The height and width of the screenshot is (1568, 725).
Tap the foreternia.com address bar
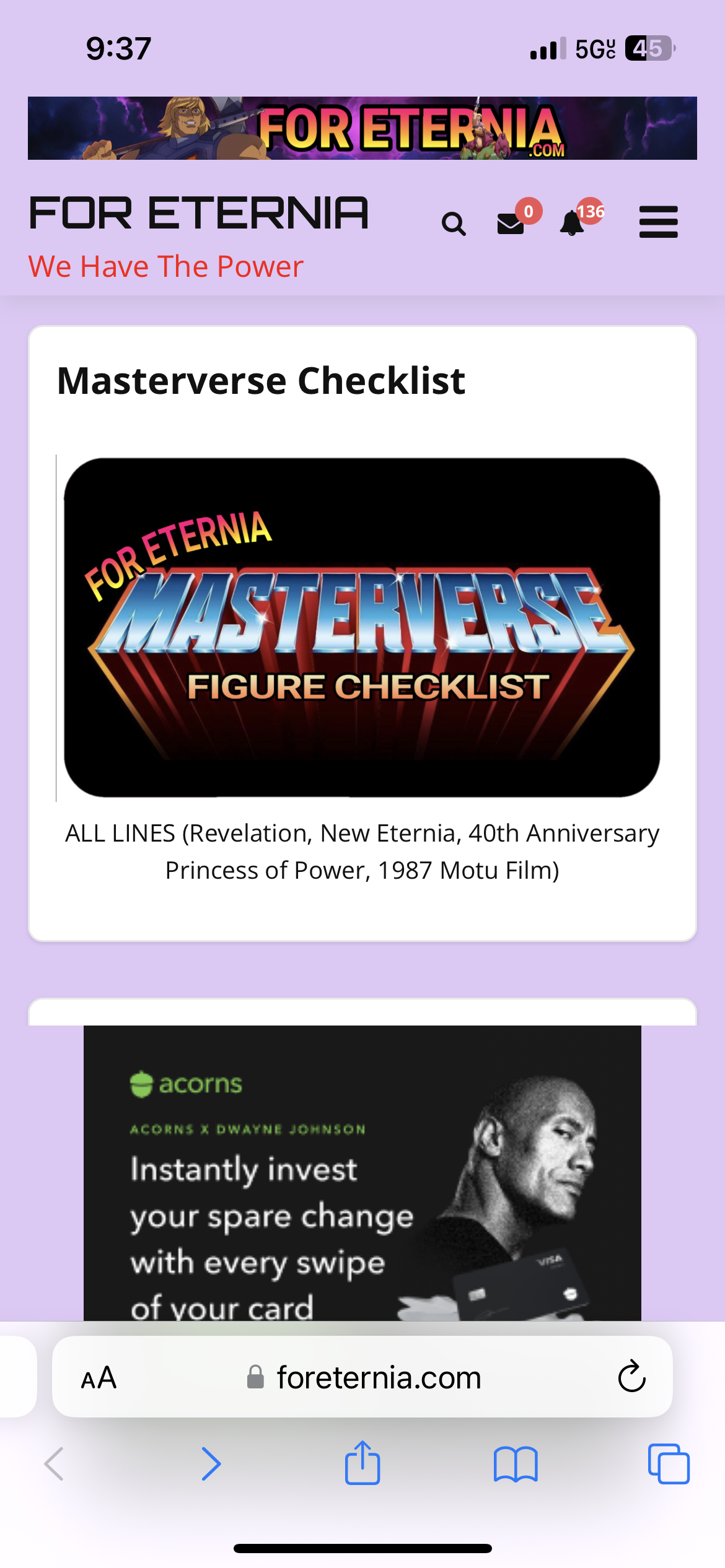pyautogui.click(x=378, y=1378)
